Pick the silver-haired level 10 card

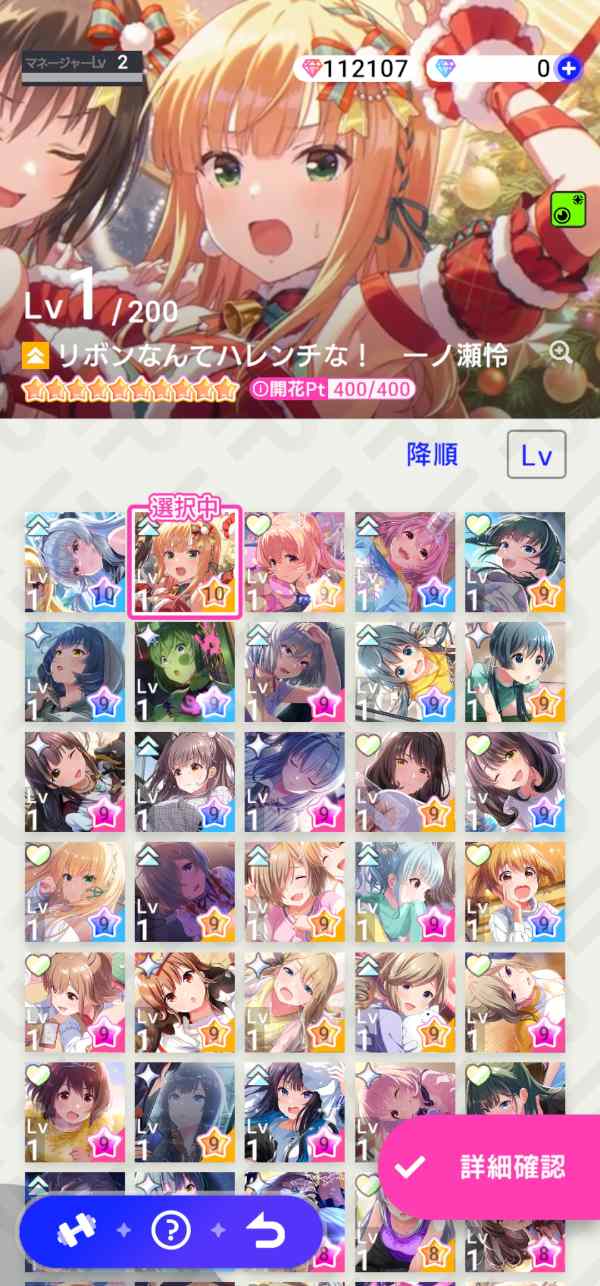point(75,562)
